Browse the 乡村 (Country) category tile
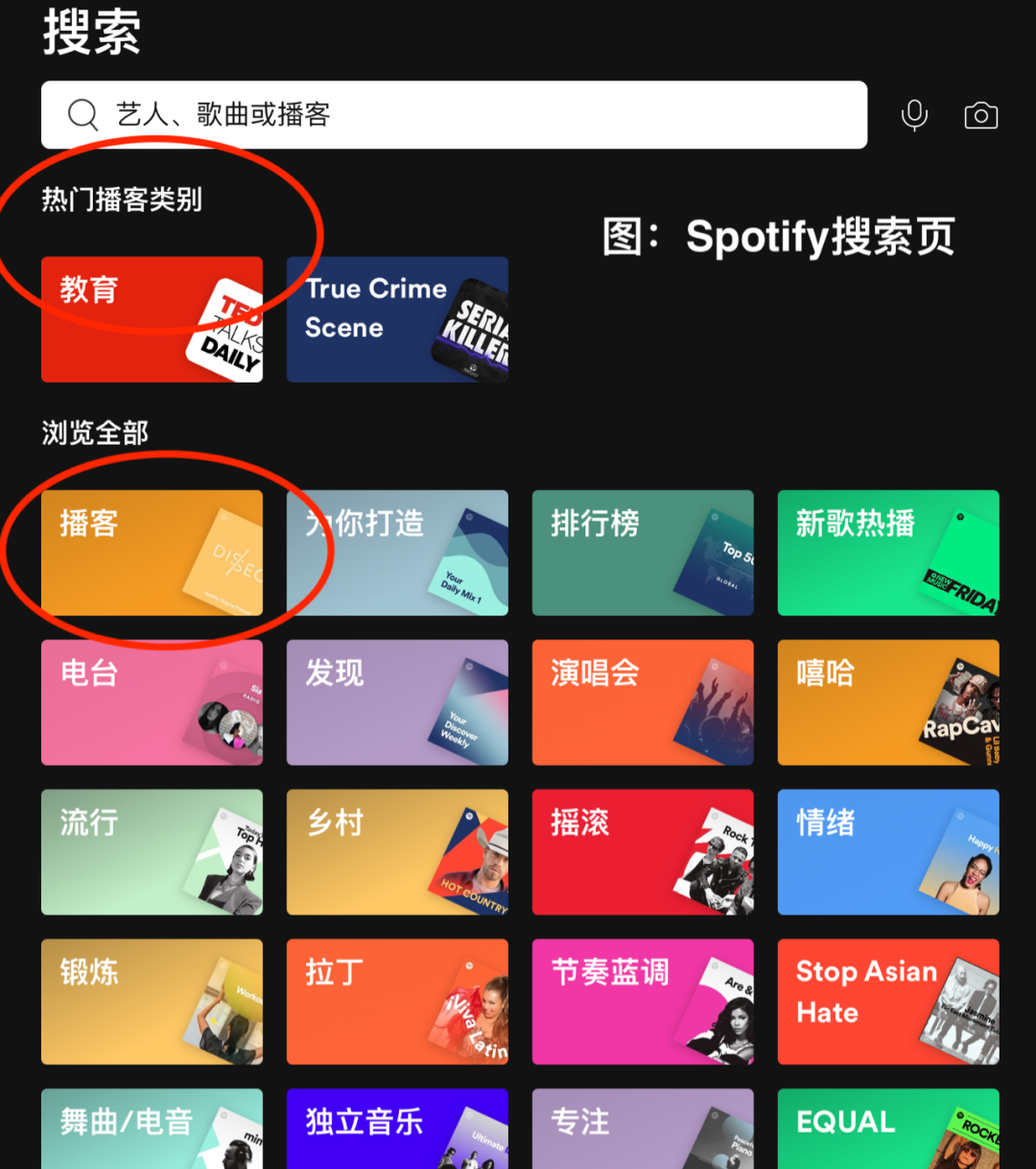 coord(397,852)
